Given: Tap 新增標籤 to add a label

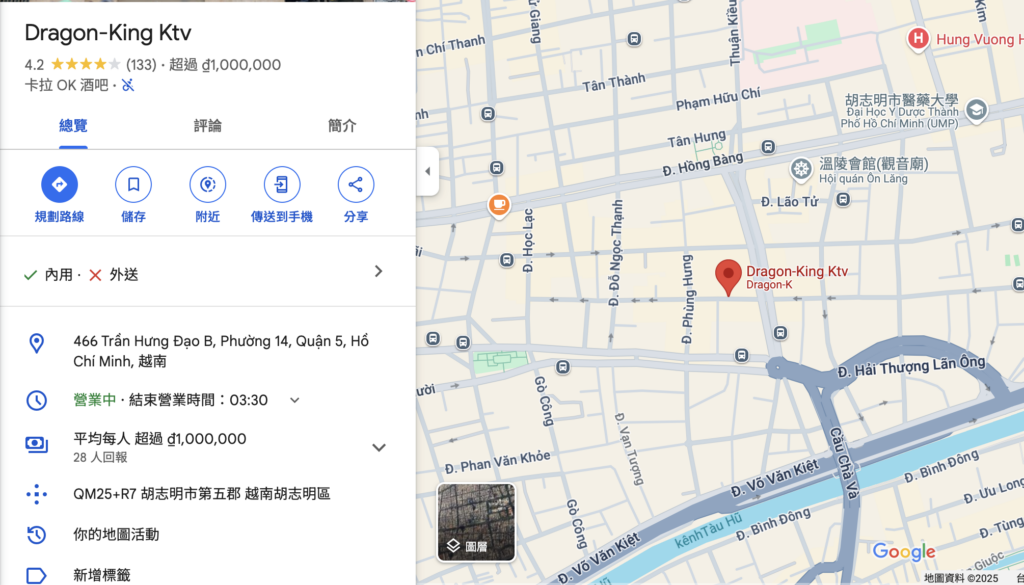Looking at the screenshot, I should click(x=101, y=575).
